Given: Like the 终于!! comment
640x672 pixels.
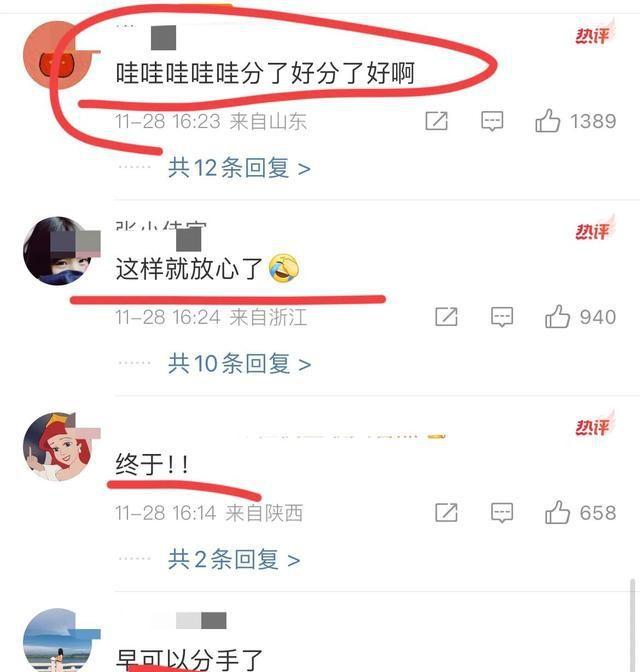Looking at the screenshot, I should [557, 513].
